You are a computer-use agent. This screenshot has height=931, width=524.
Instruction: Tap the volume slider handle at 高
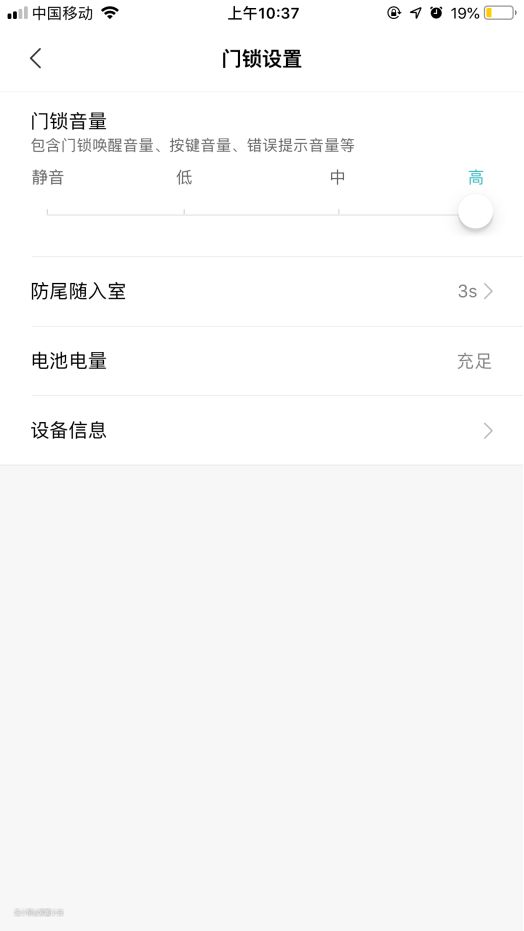pyautogui.click(x=475, y=211)
